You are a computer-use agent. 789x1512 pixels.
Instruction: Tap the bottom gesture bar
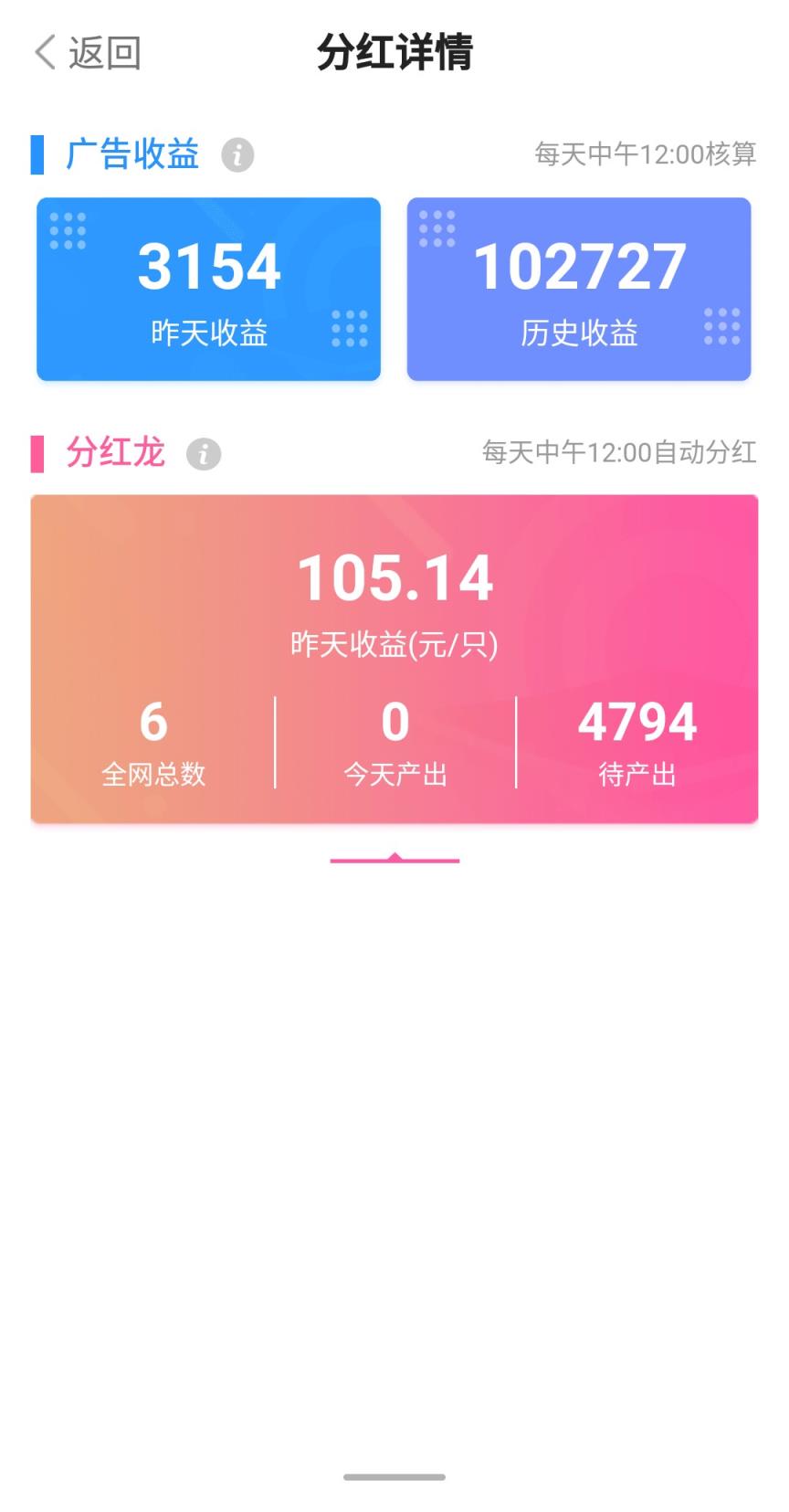(394, 1479)
